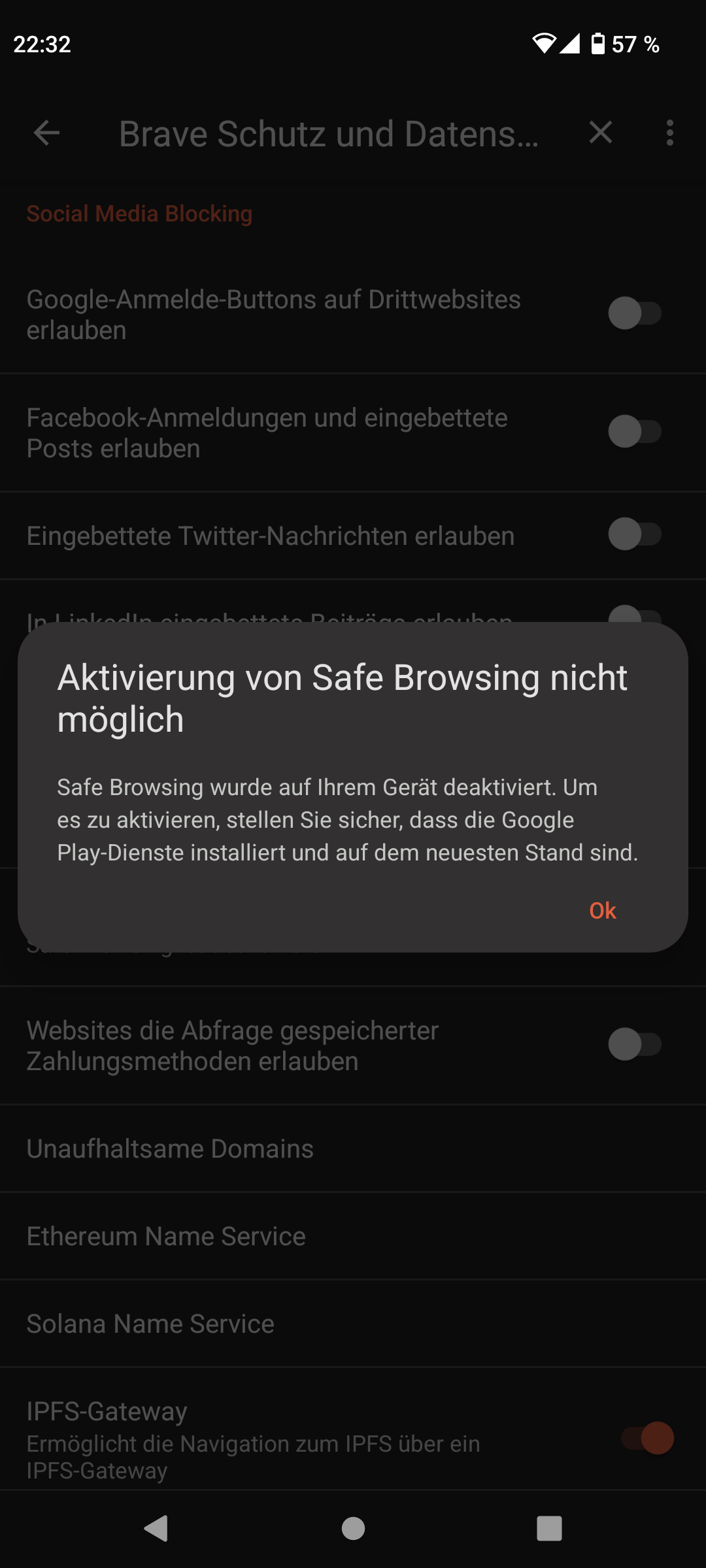Toggle Abfrage gespeicherter Zahlungsmethoden erlauben
Image resolution: width=706 pixels, height=1568 pixels.
(x=635, y=1044)
